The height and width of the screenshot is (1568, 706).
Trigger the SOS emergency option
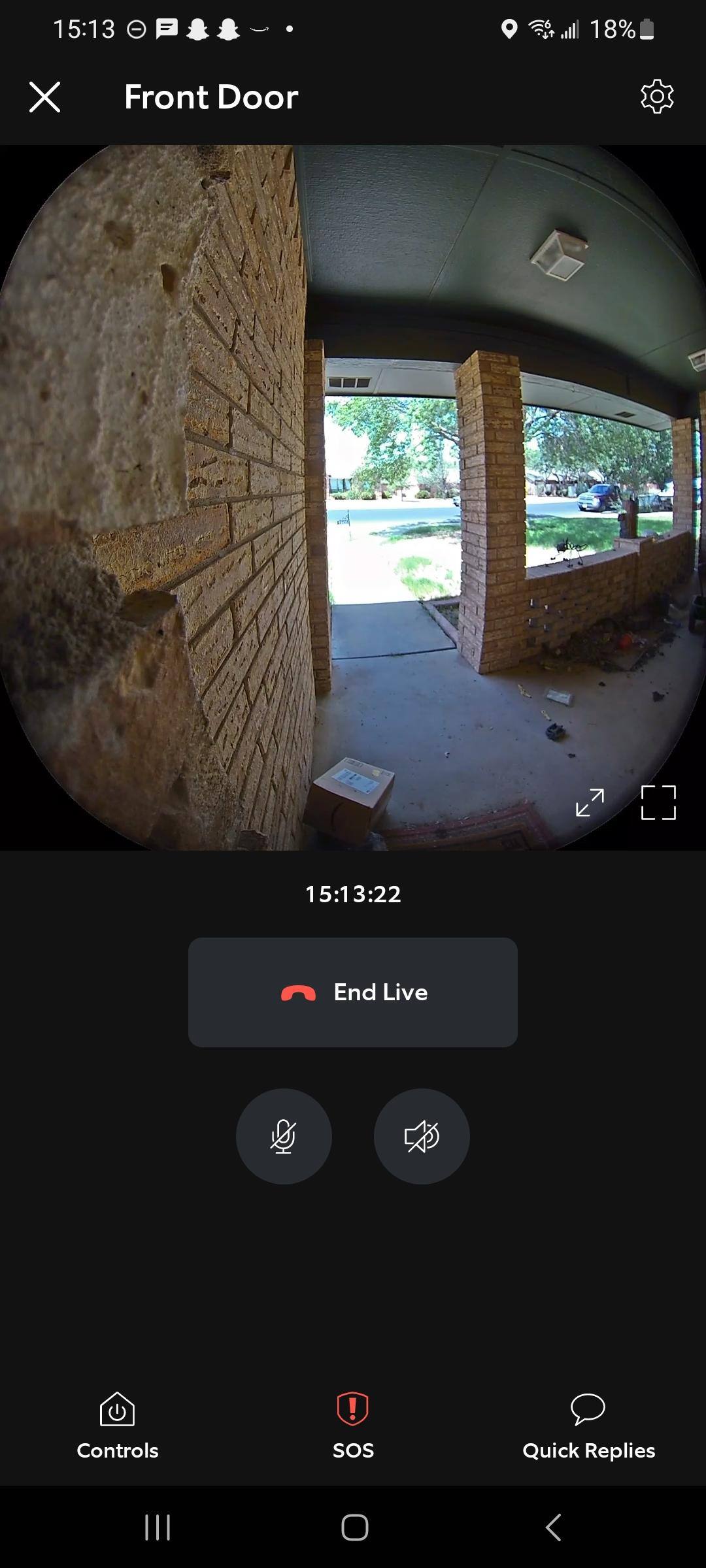click(353, 1424)
